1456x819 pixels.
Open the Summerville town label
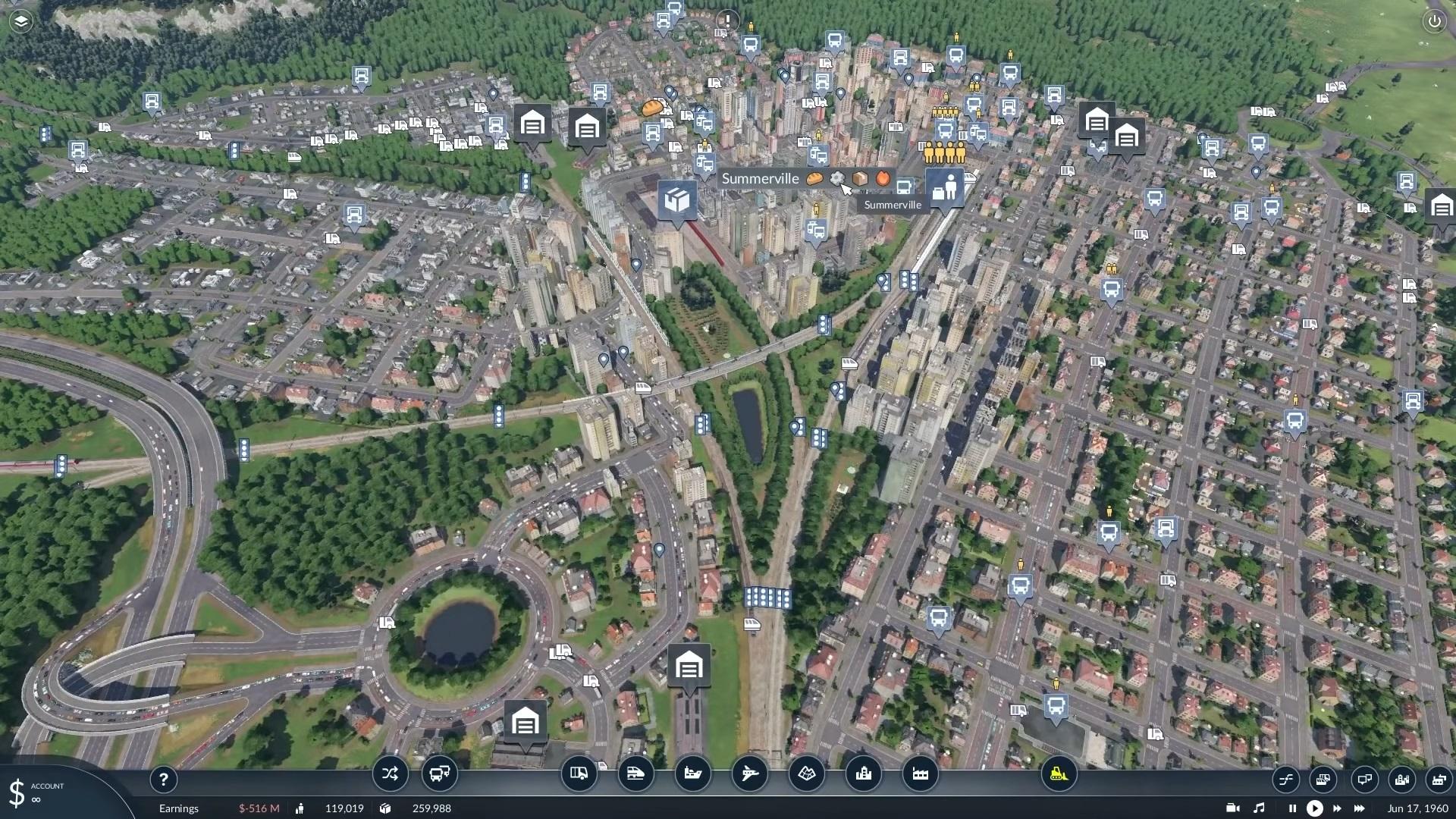[760, 178]
